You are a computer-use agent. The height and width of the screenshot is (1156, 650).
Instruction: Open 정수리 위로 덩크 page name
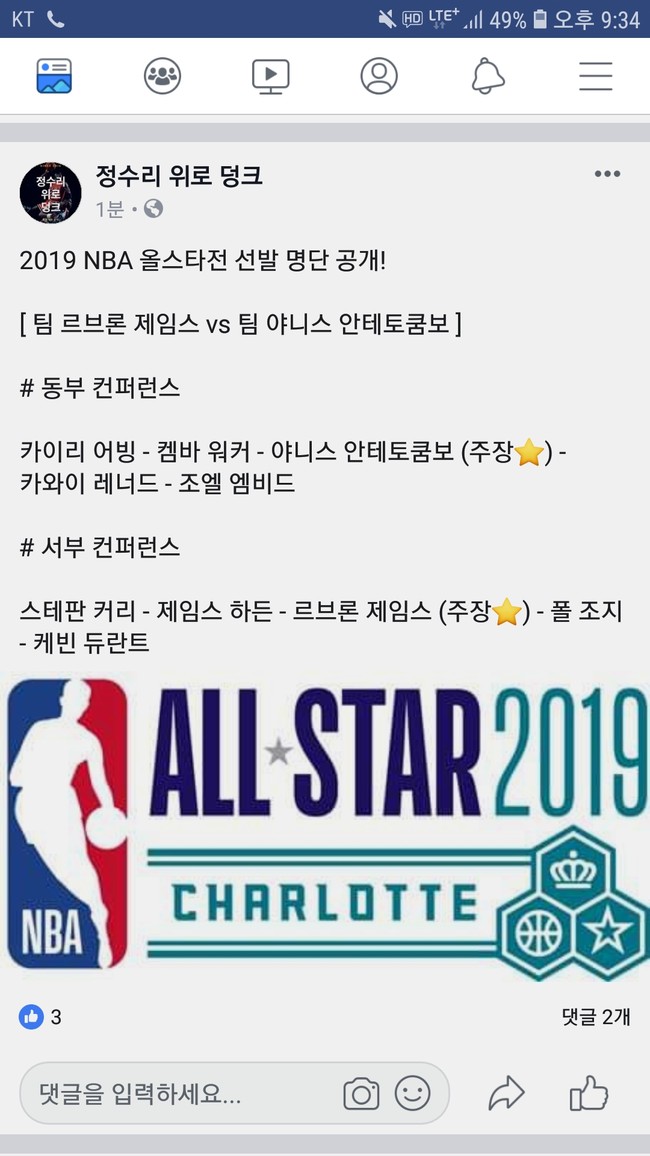coord(179,175)
